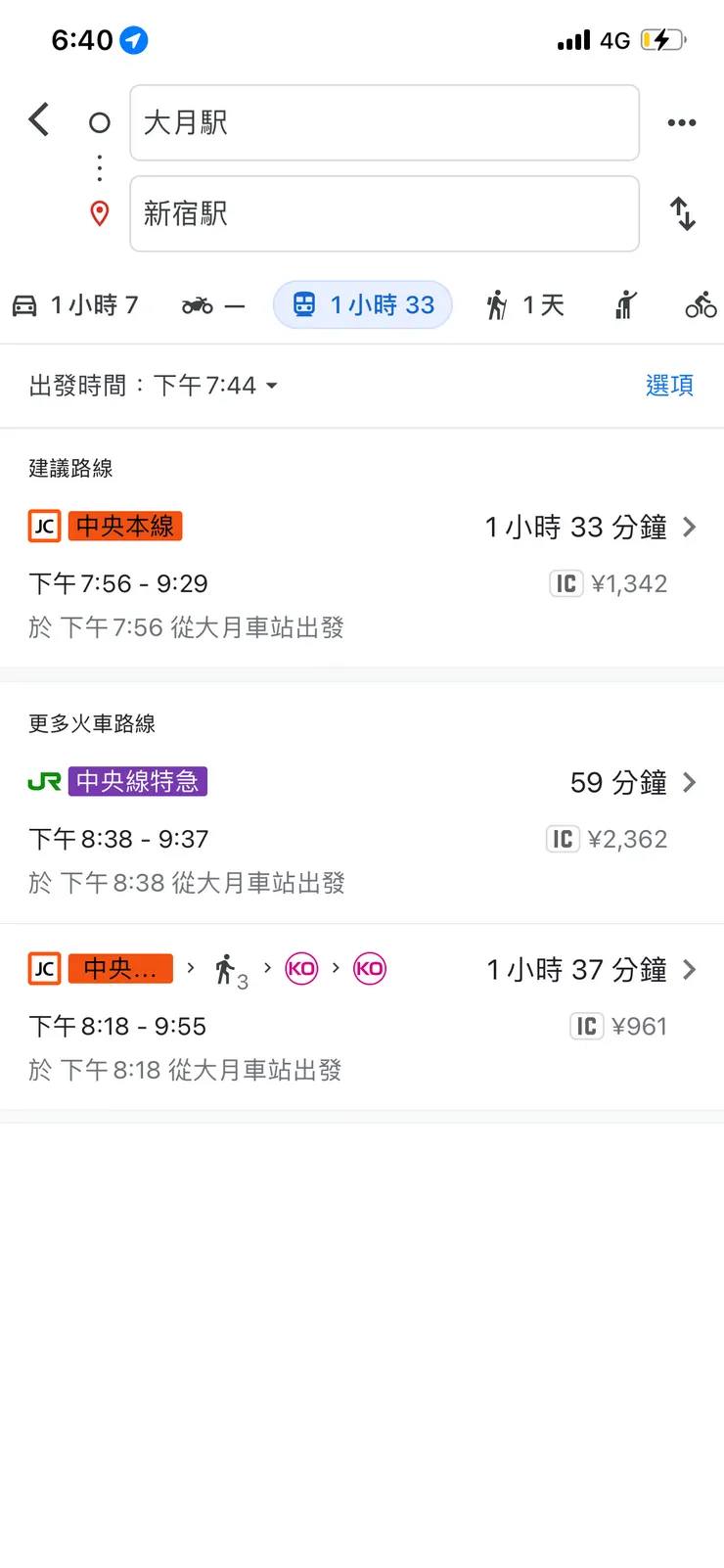Expand the 中央本線 suggested route details
The image size is (724, 1568).
(692, 526)
